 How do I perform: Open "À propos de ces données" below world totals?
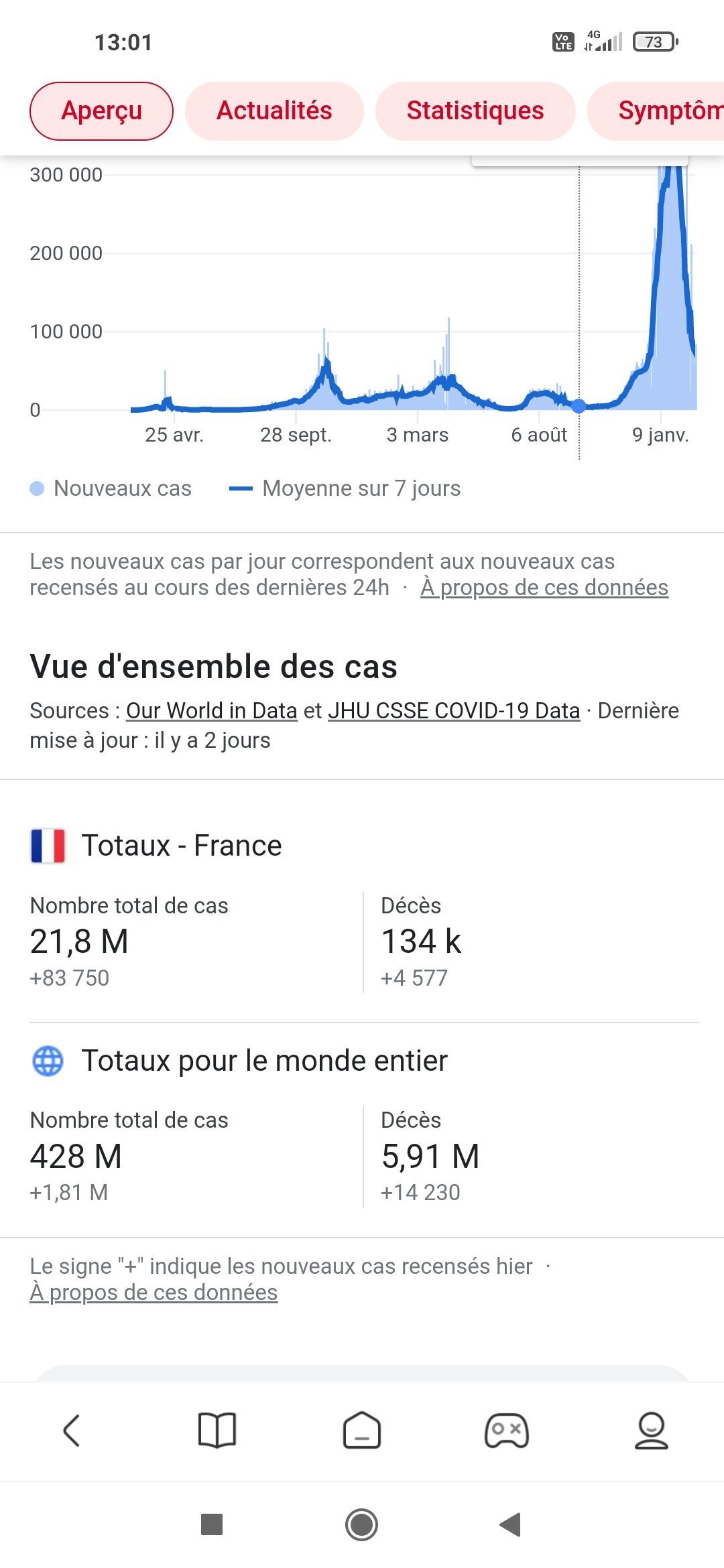click(154, 1293)
